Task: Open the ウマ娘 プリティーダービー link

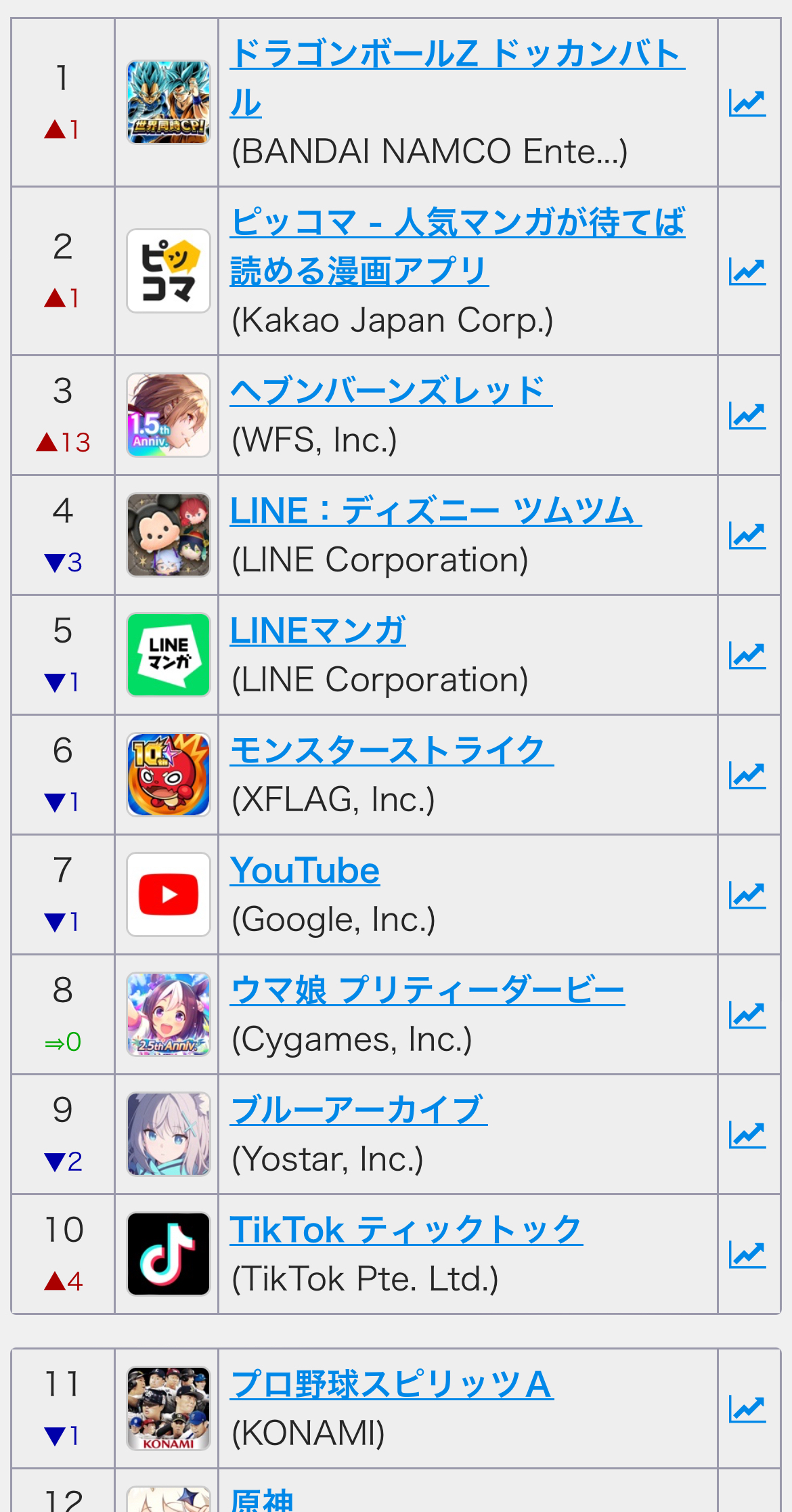Action: click(427, 990)
